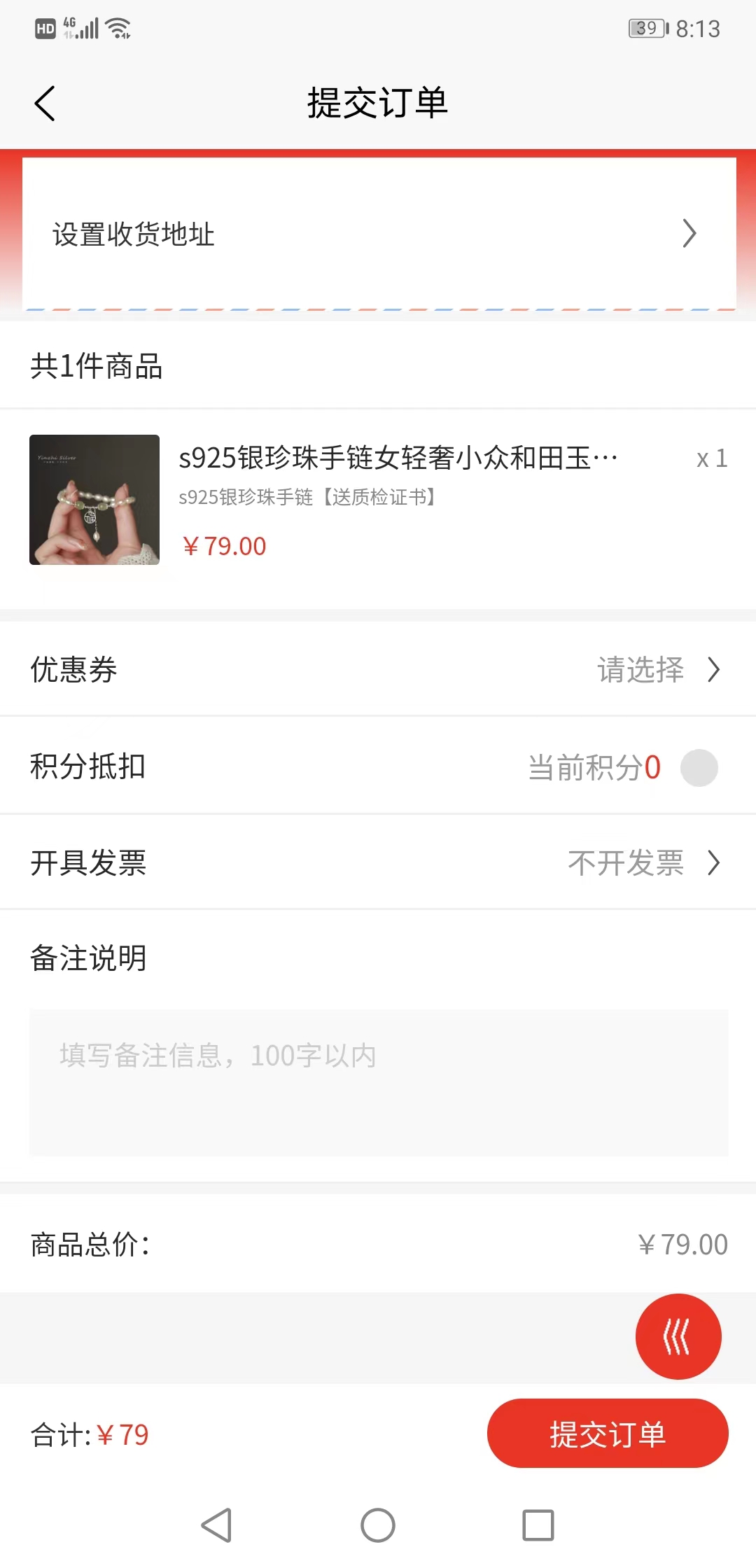This screenshot has height=1568, width=756.
Task: Expand 设置收货地址 to set delivery address
Action: point(378,234)
